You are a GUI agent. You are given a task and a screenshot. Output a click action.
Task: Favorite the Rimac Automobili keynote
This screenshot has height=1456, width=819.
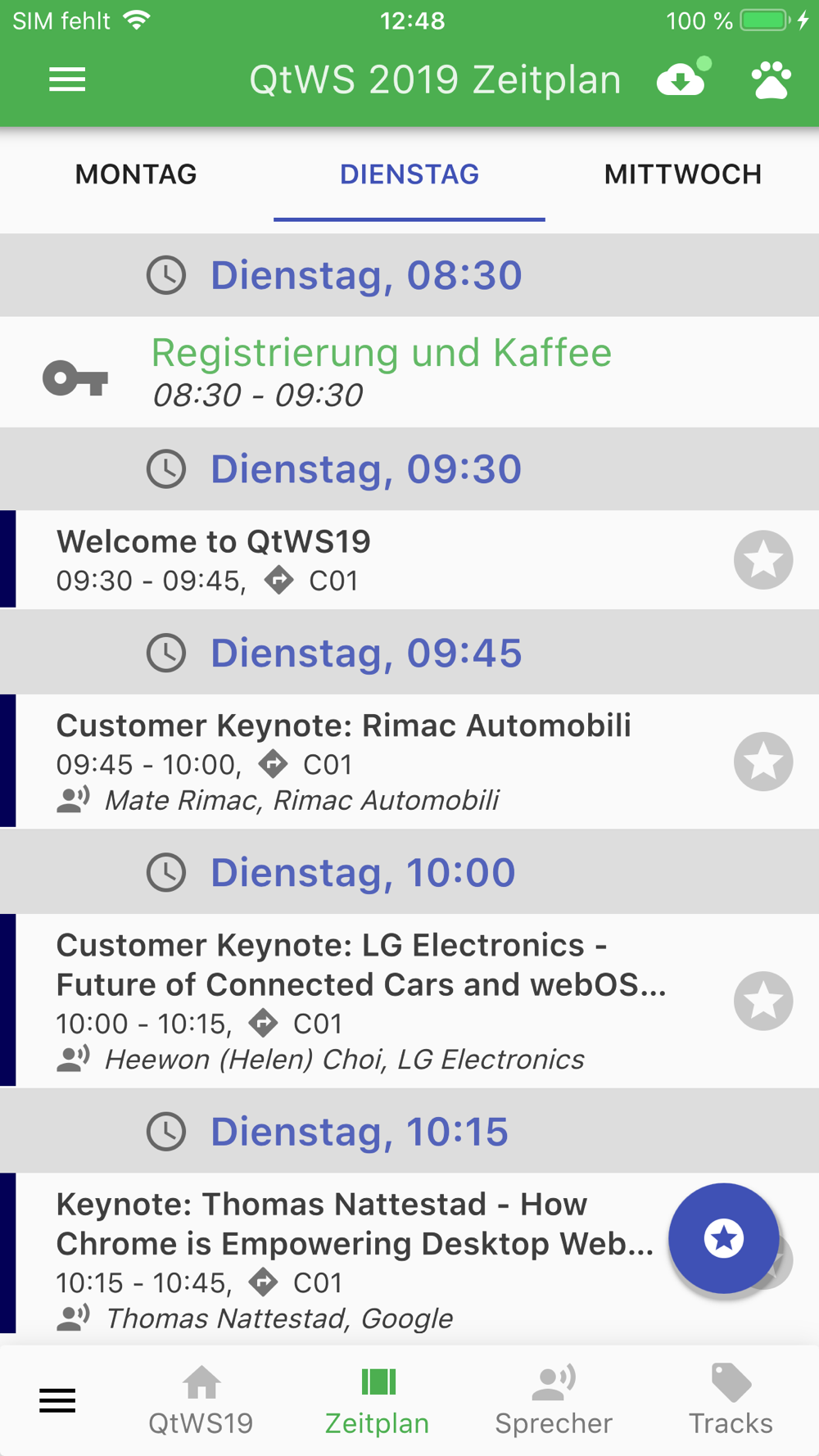tap(763, 762)
